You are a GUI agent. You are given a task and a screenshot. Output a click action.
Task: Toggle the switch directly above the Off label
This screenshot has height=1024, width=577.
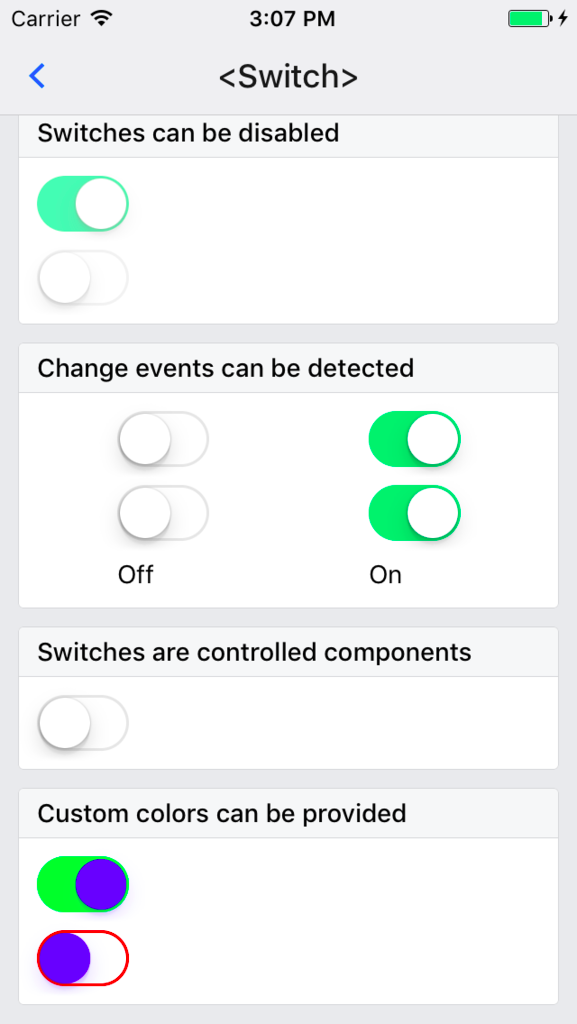coord(163,513)
